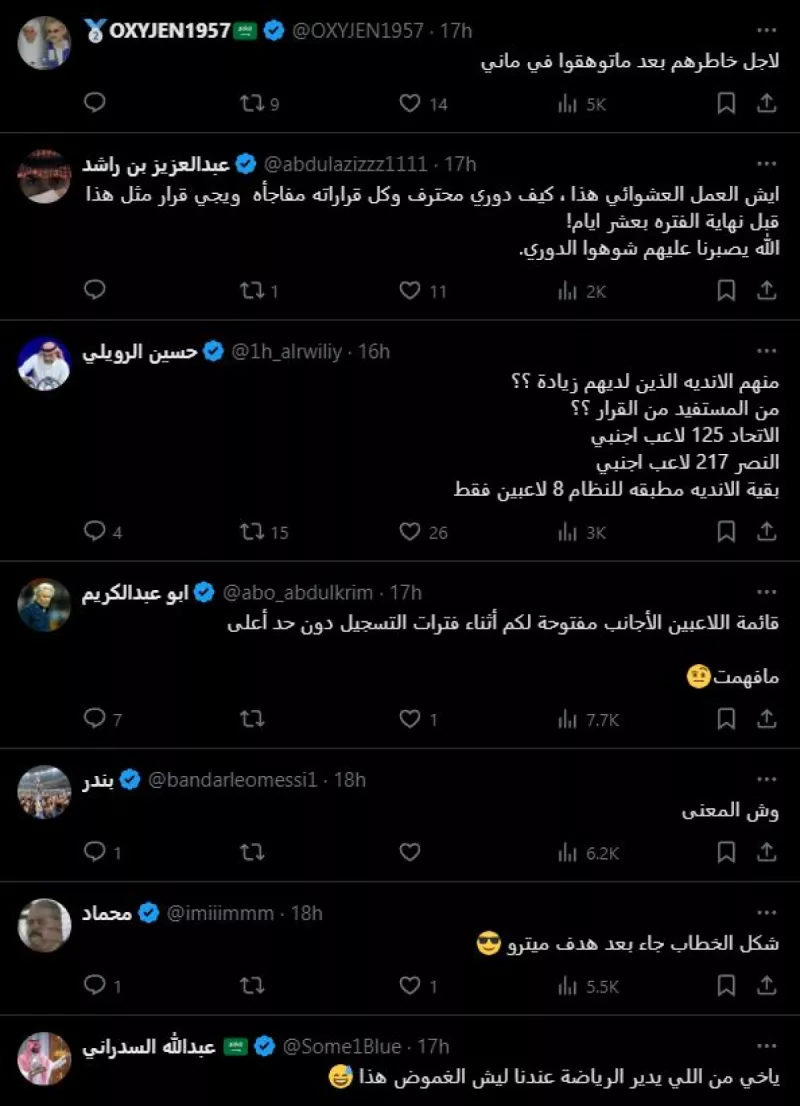Image resolution: width=800 pixels, height=1106 pixels.
Task: Click the share icon on حسين الرويلي's reply
Action: point(767,533)
